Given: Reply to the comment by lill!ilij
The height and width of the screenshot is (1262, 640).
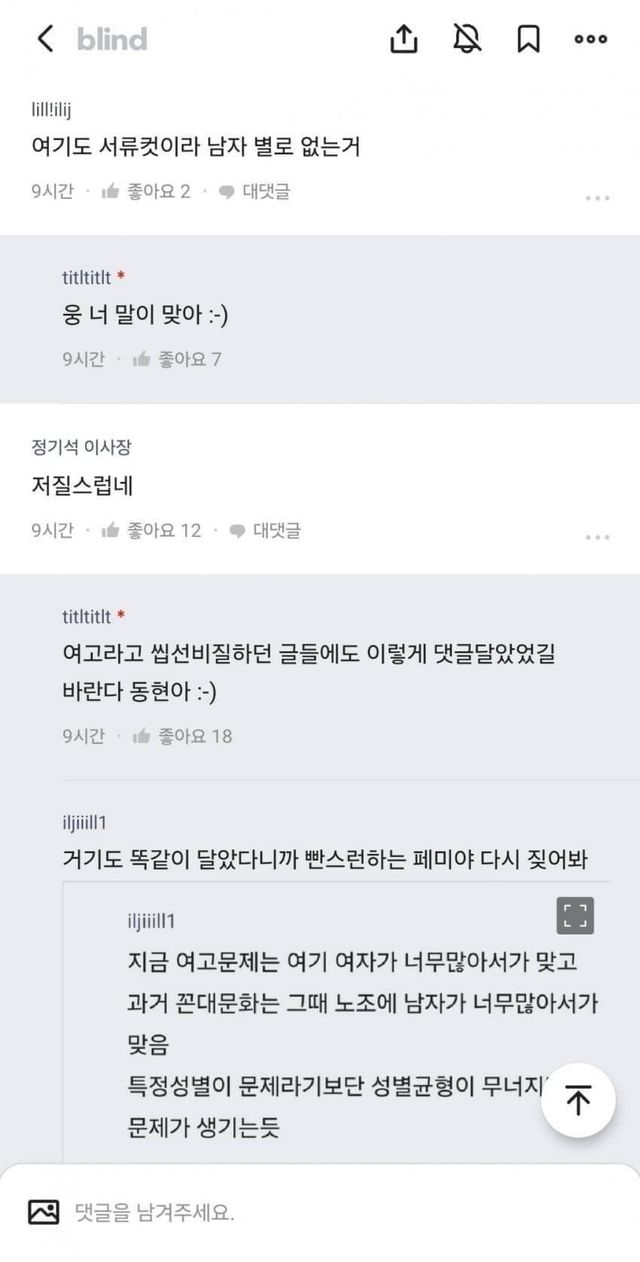Looking at the screenshot, I should 255,191.
